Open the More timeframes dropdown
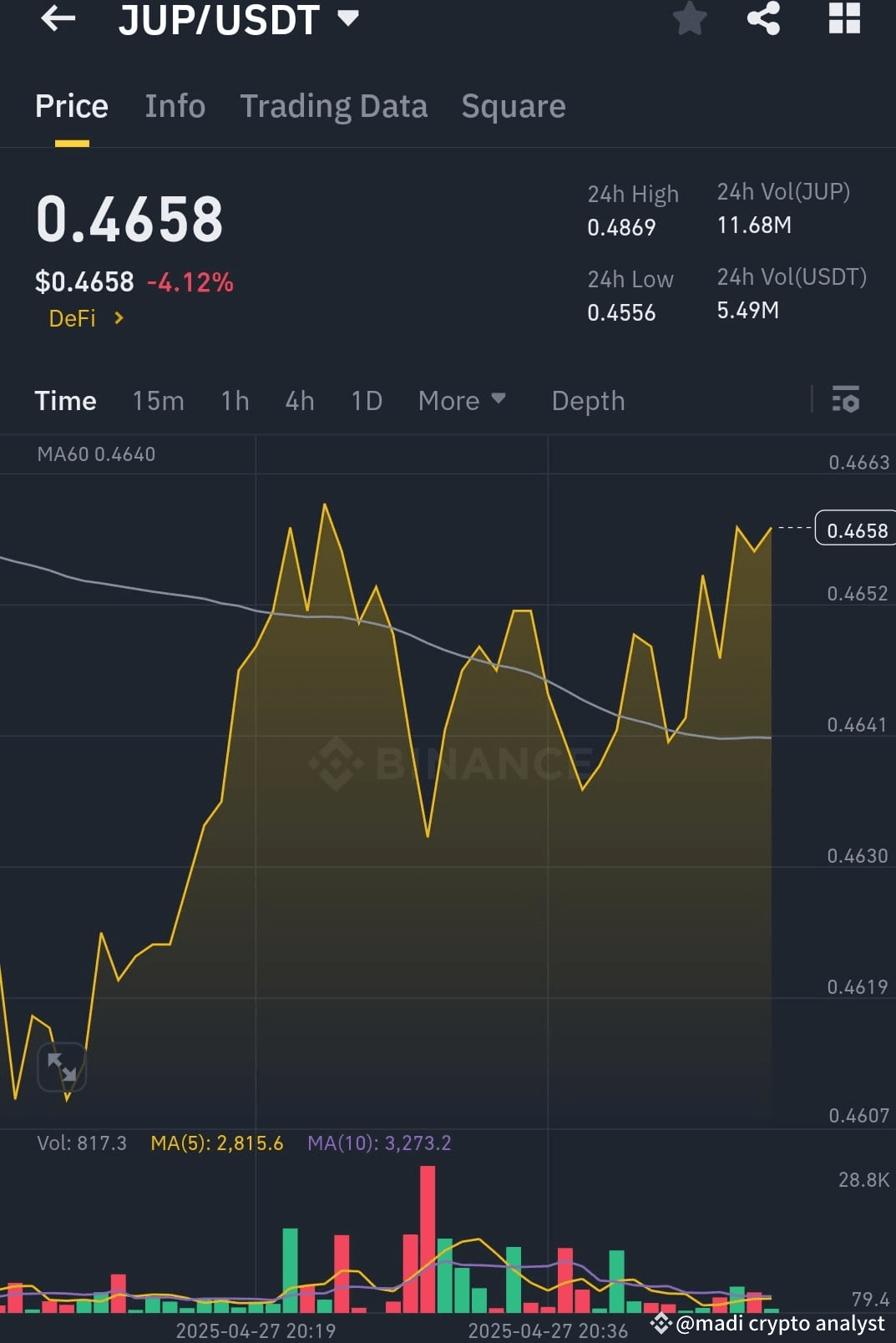 (x=462, y=401)
